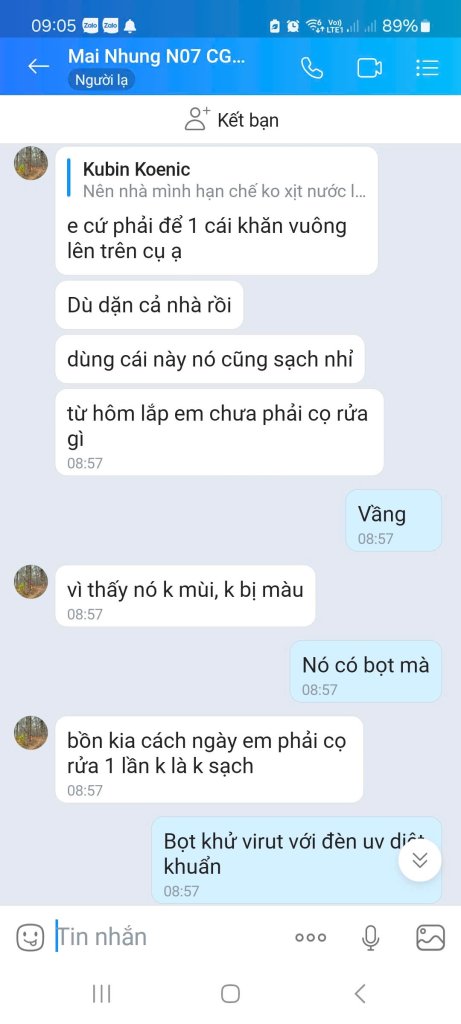Start a voice call with Mai Nhung

click(x=311, y=67)
